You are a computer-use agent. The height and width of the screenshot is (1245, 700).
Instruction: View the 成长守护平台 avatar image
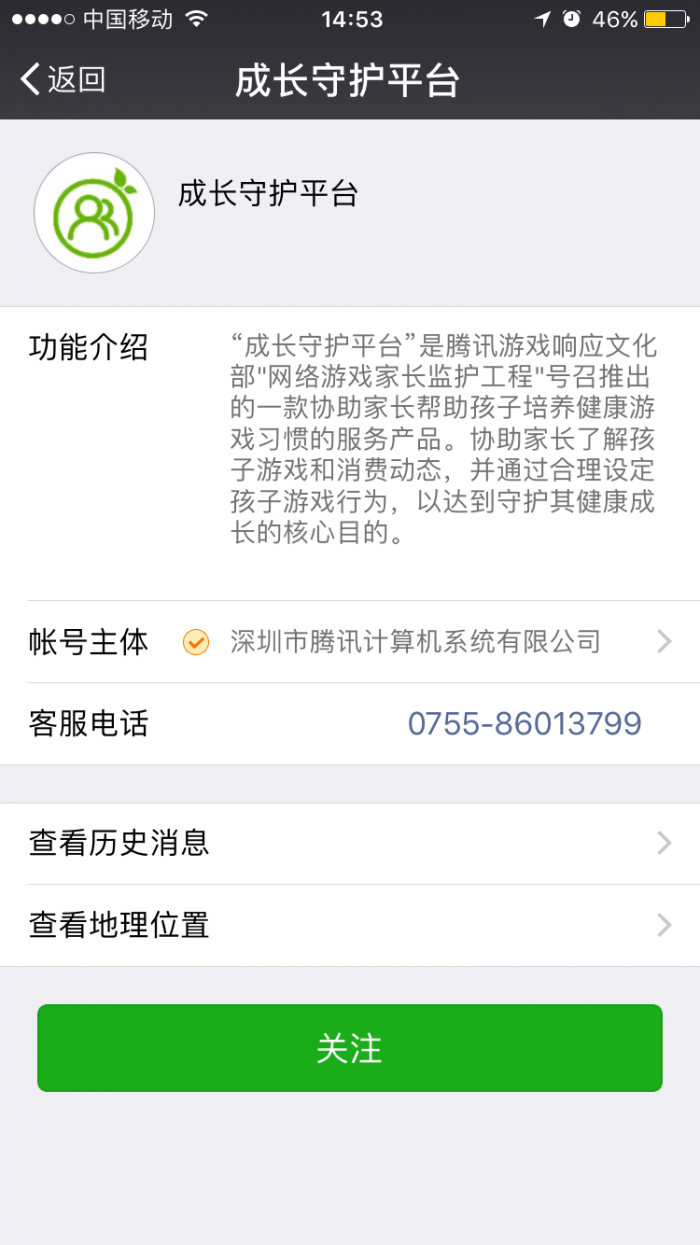[94, 213]
